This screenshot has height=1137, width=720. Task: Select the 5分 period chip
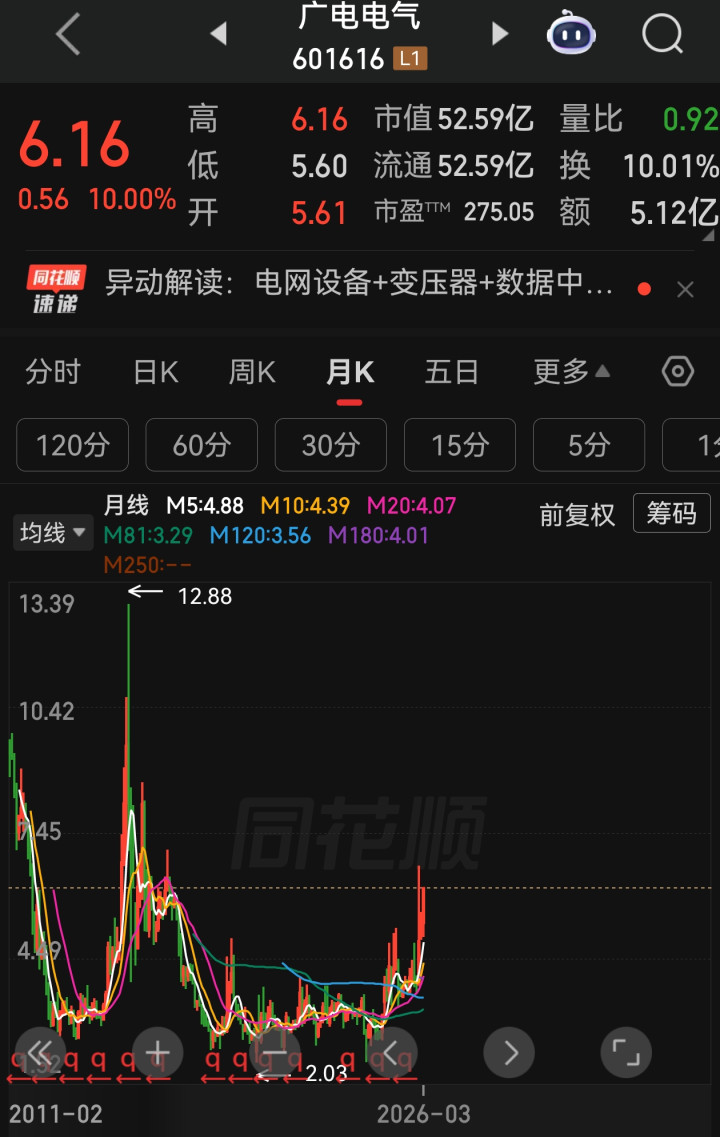tap(589, 445)
